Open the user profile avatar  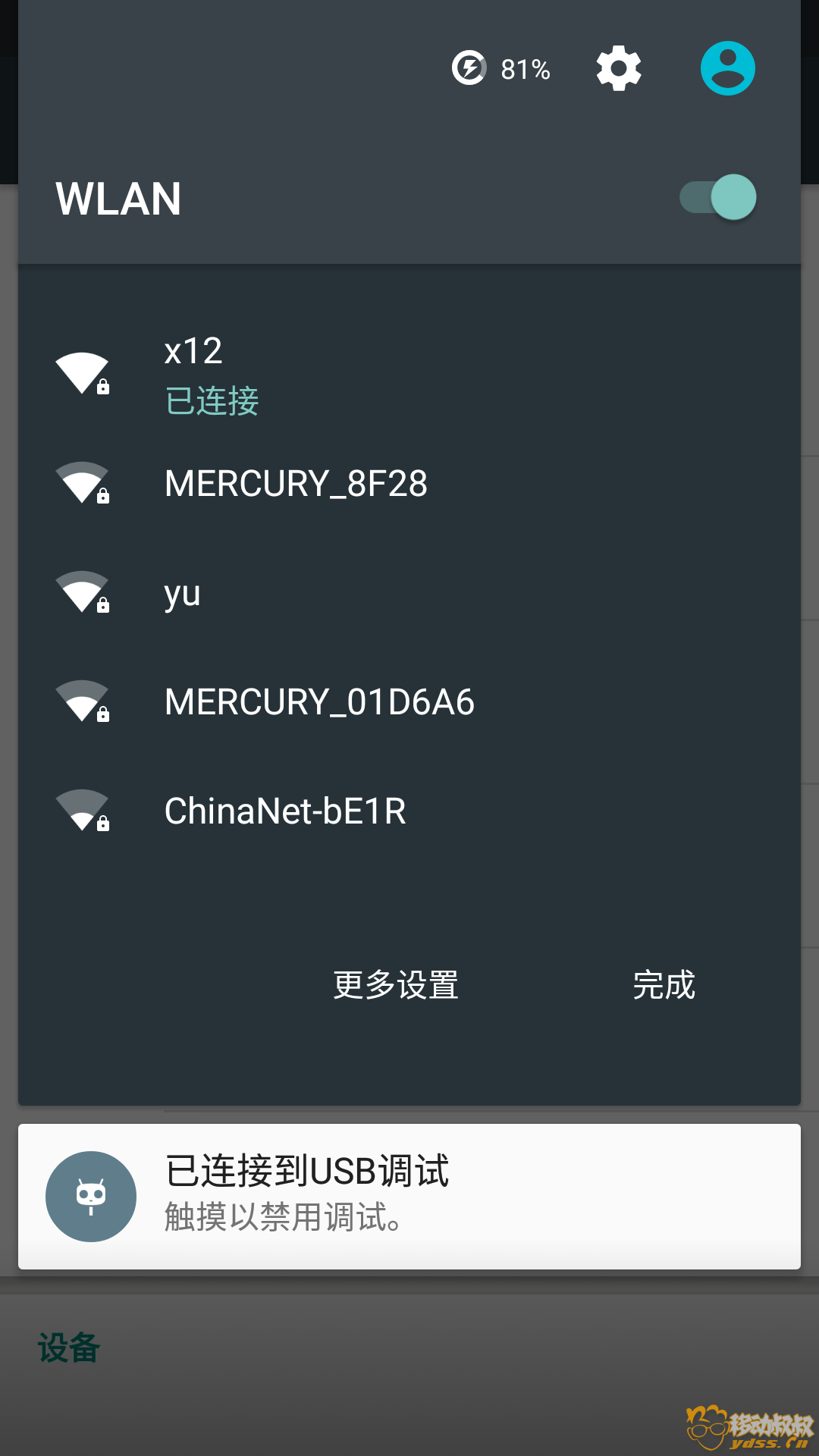[x=727, y=68]
